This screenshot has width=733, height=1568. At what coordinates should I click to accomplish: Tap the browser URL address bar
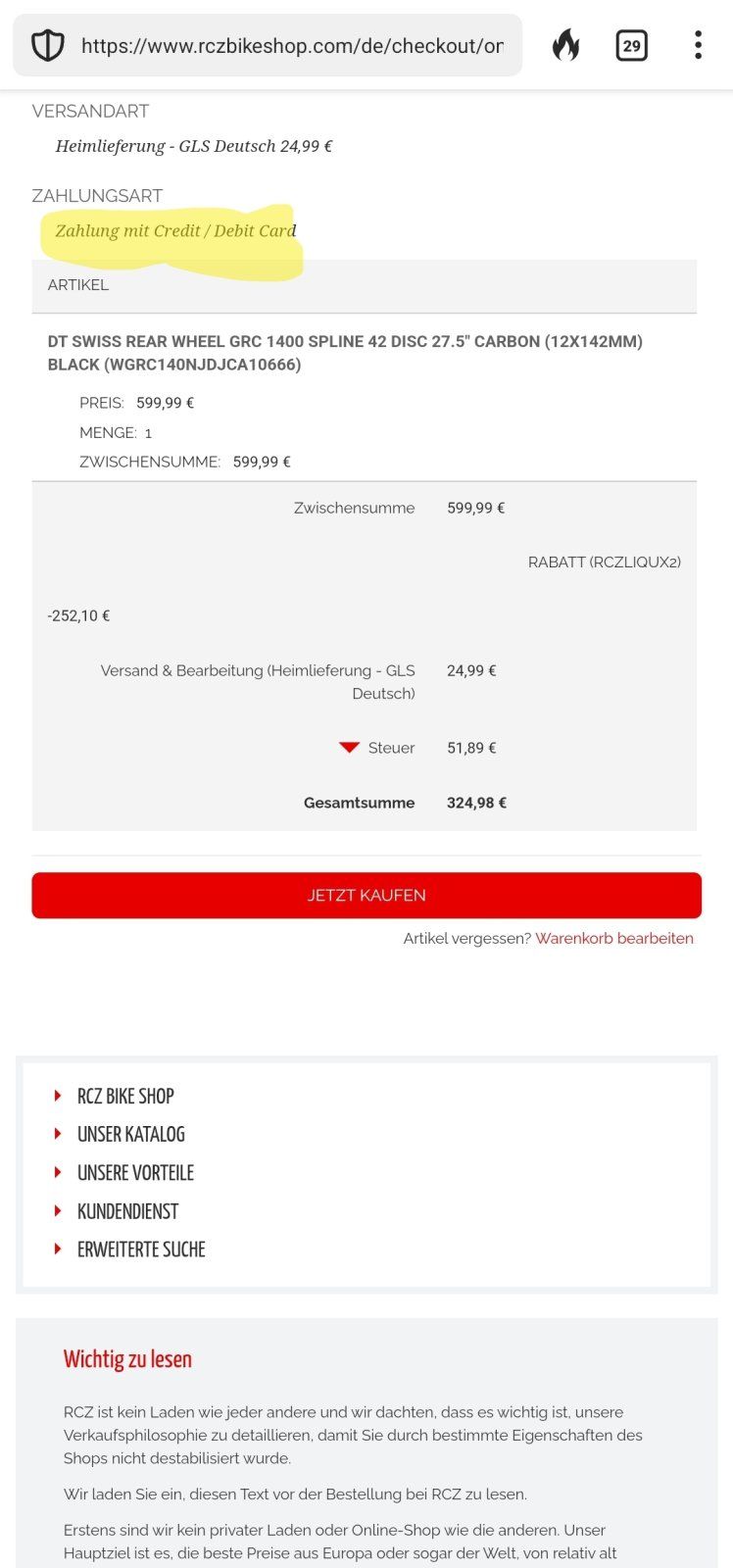[292, 45]
